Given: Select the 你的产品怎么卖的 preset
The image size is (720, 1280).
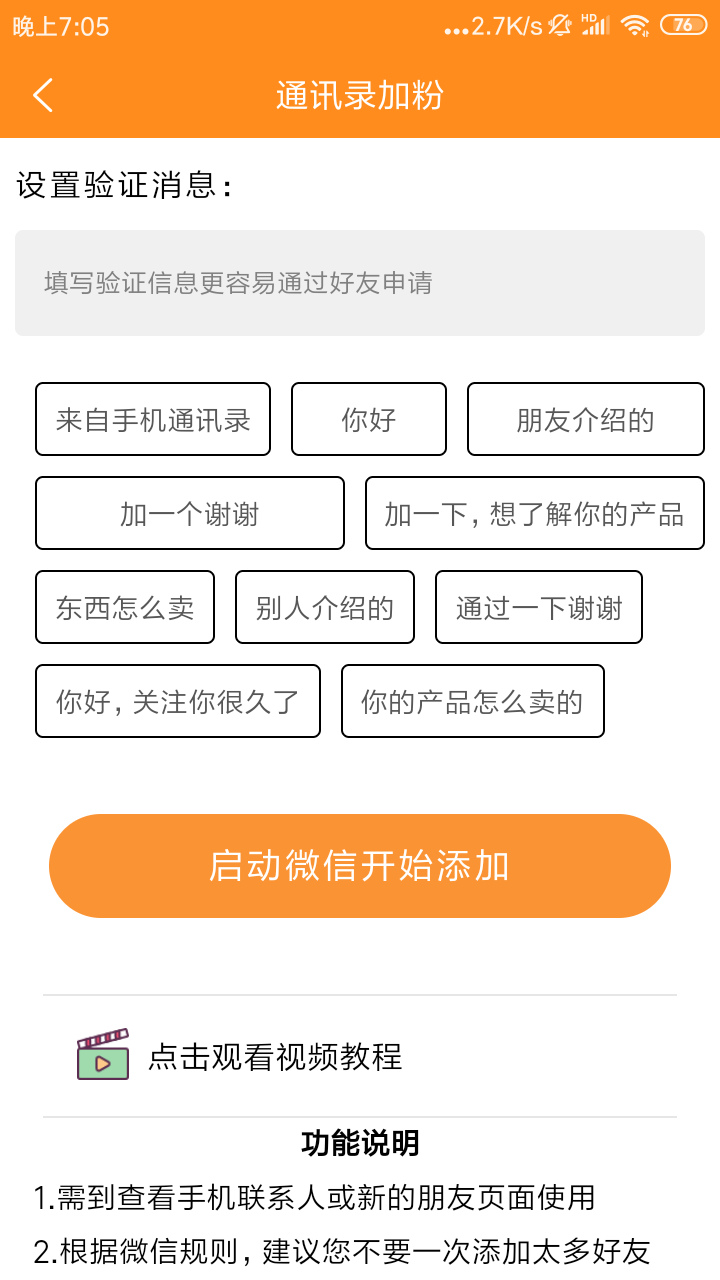Looking at the screenshot, I should tap(472, 701).
